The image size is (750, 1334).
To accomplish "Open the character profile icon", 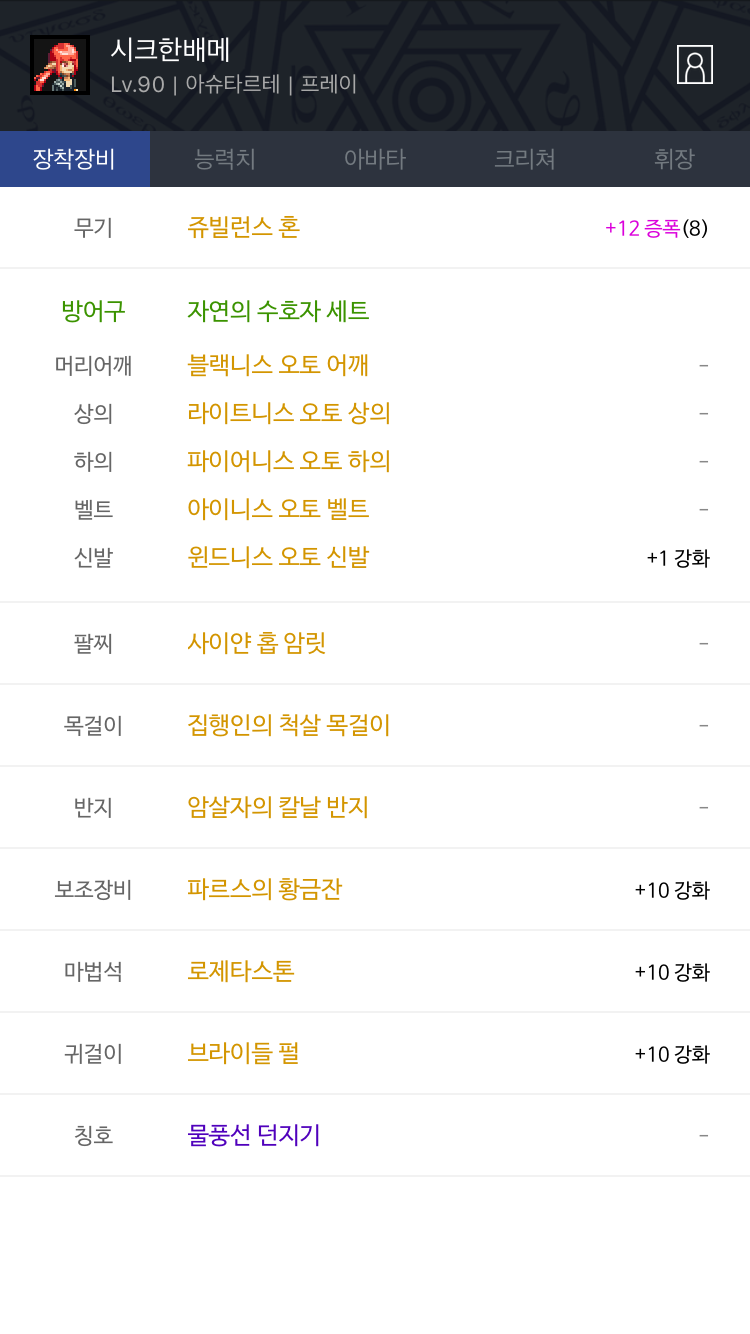I will pyautogui.click(x=695, y=65).
